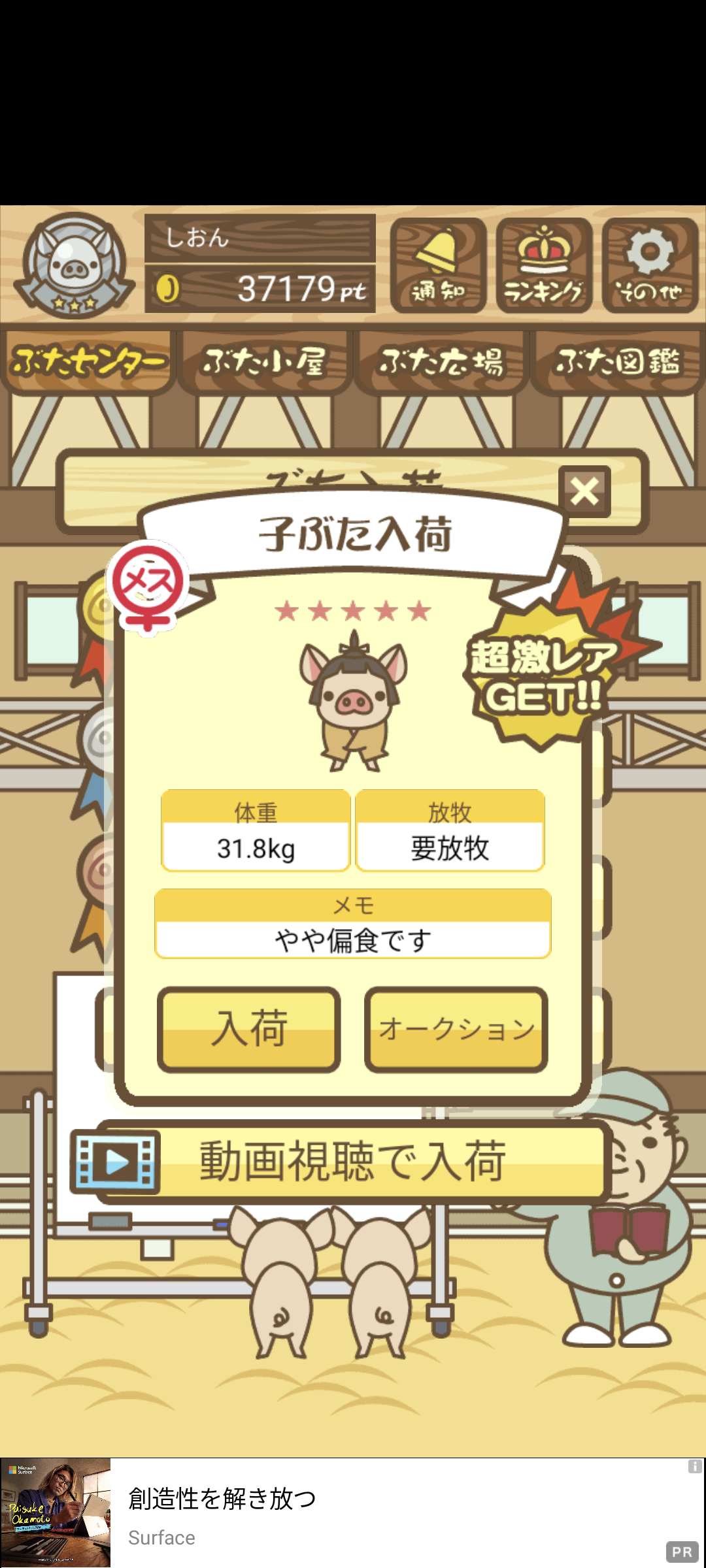The height and width of the screenshot is (1568, 706).
Task: Open the 通知 bell notifications
Action: (438, 265)
